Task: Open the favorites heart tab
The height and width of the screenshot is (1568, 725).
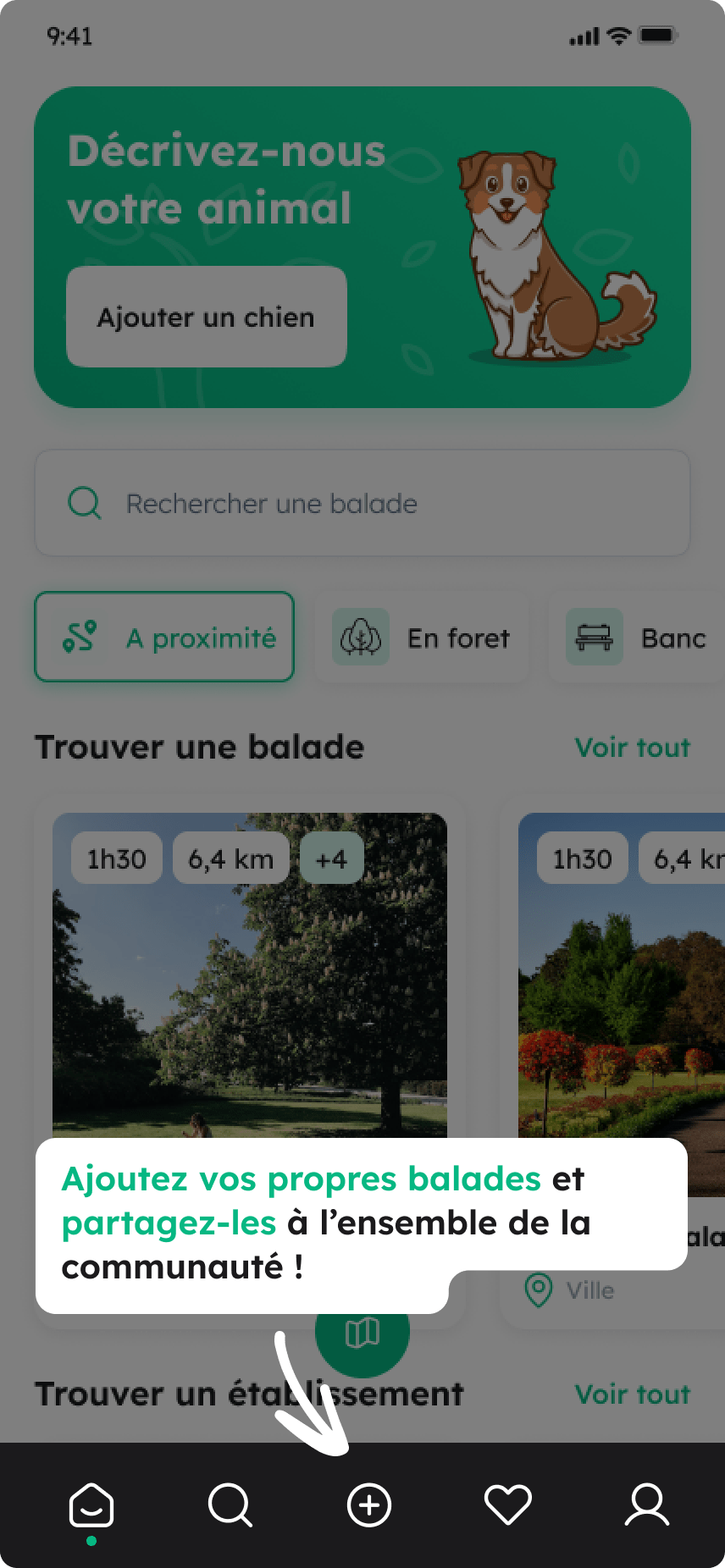Action: pos(508,1506)
